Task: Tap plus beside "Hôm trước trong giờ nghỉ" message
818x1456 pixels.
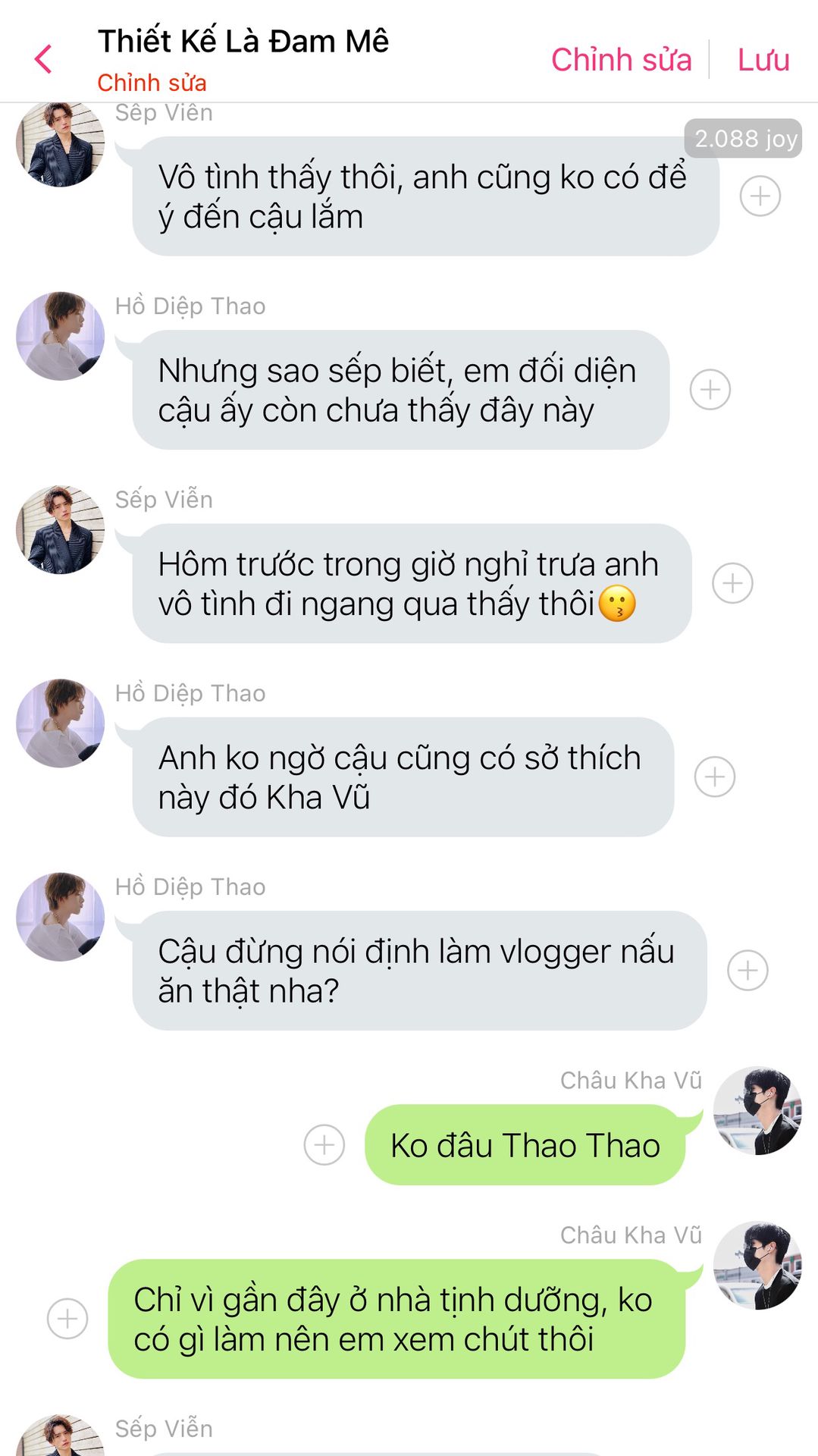Action: click(x=732, y=583)
